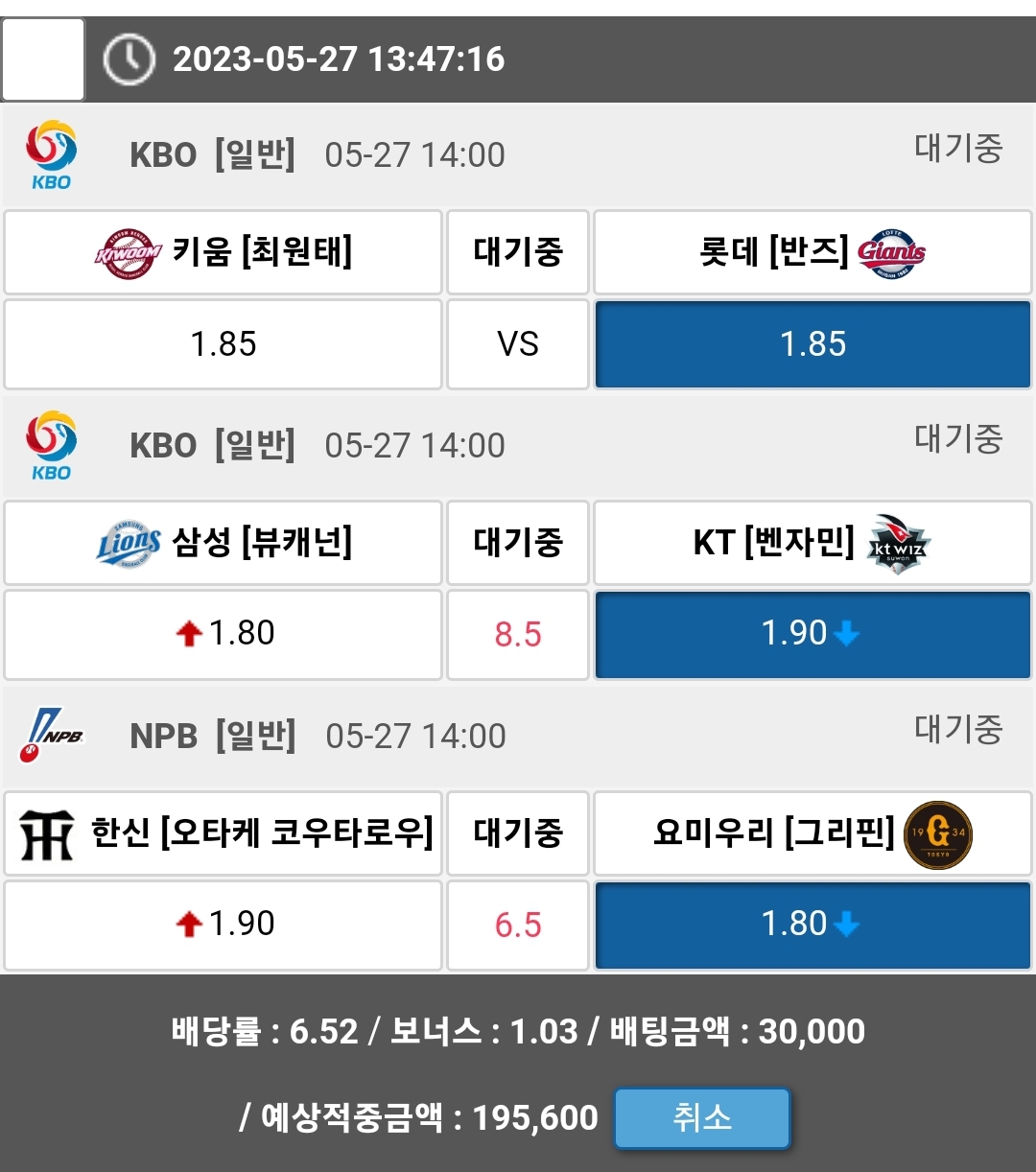Choose the 1.80 odds under 삼성 [뷰캐넌]
Viewport: 1036px width, 1172px height.
(223, 634)
